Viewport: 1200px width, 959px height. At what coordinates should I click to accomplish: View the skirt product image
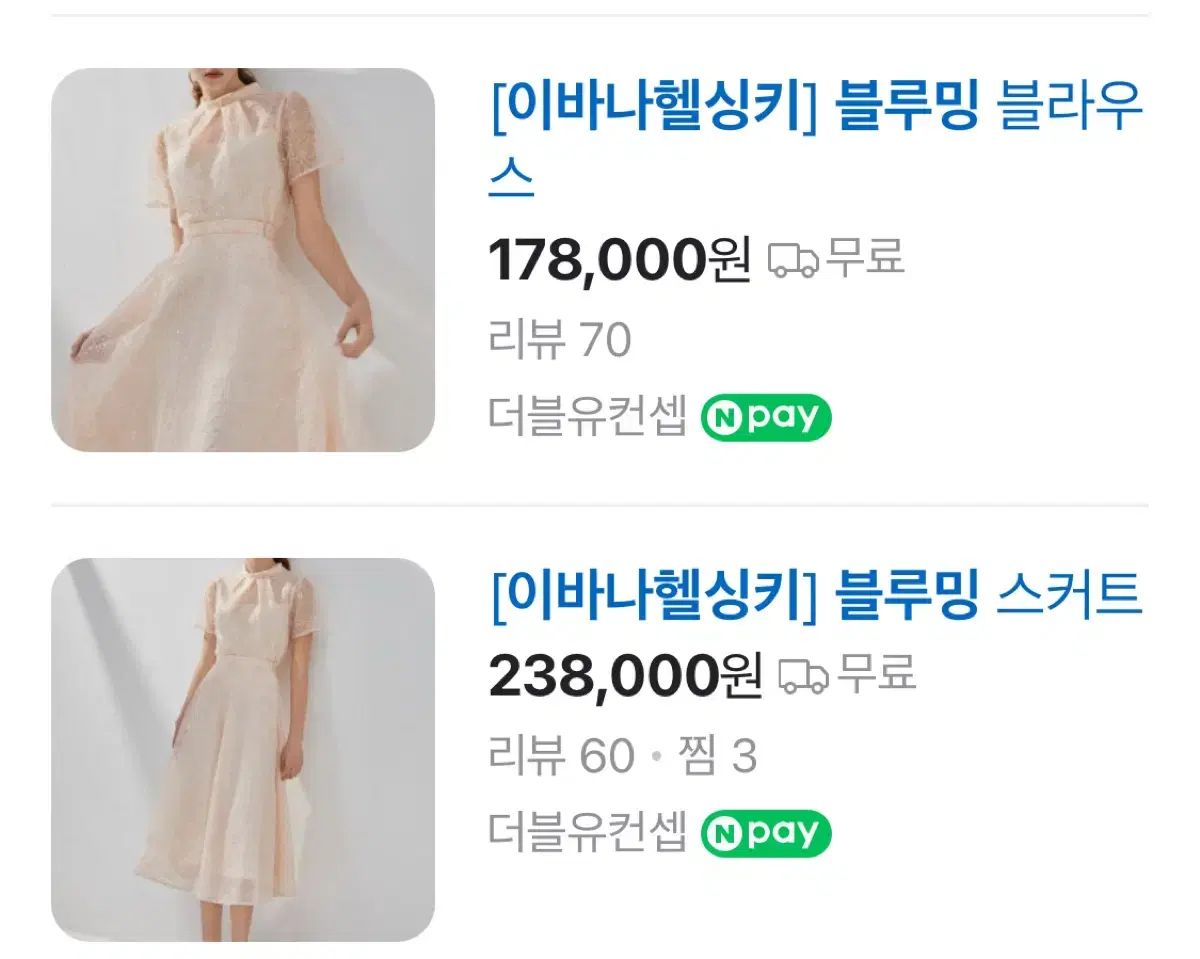pos(243,748)
